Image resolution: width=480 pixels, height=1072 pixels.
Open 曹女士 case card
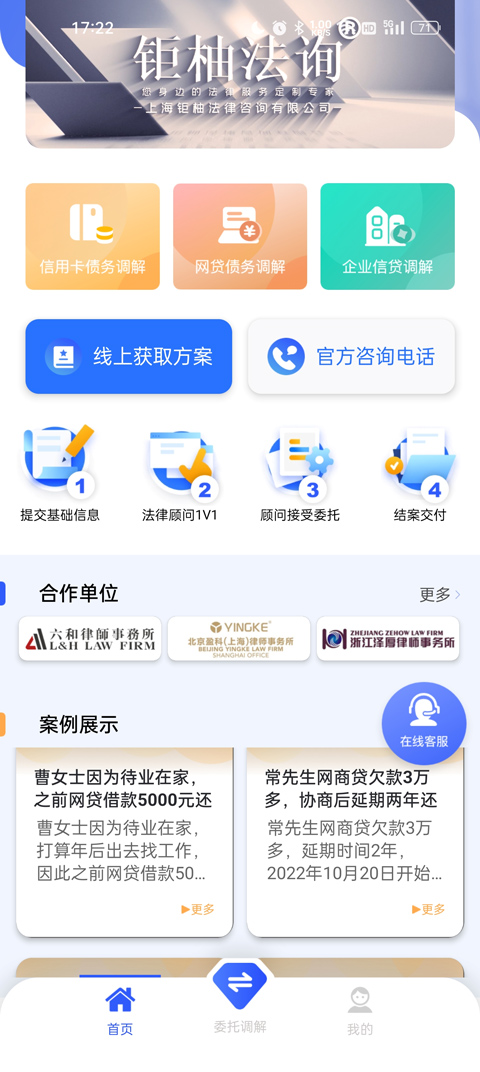tap(124, 842)
